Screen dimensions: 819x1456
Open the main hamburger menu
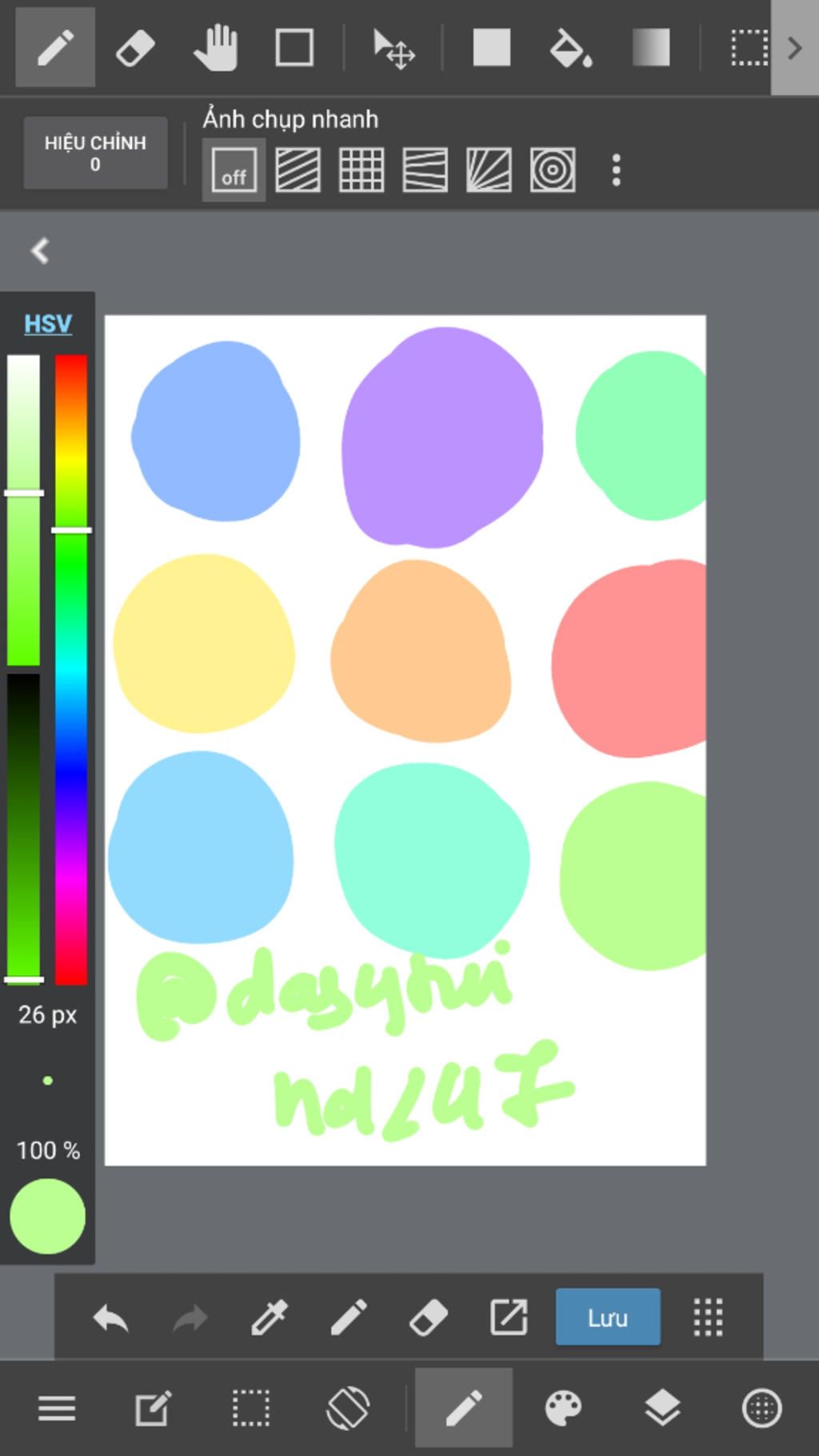pyautogui.click(x=57, y=1408)
